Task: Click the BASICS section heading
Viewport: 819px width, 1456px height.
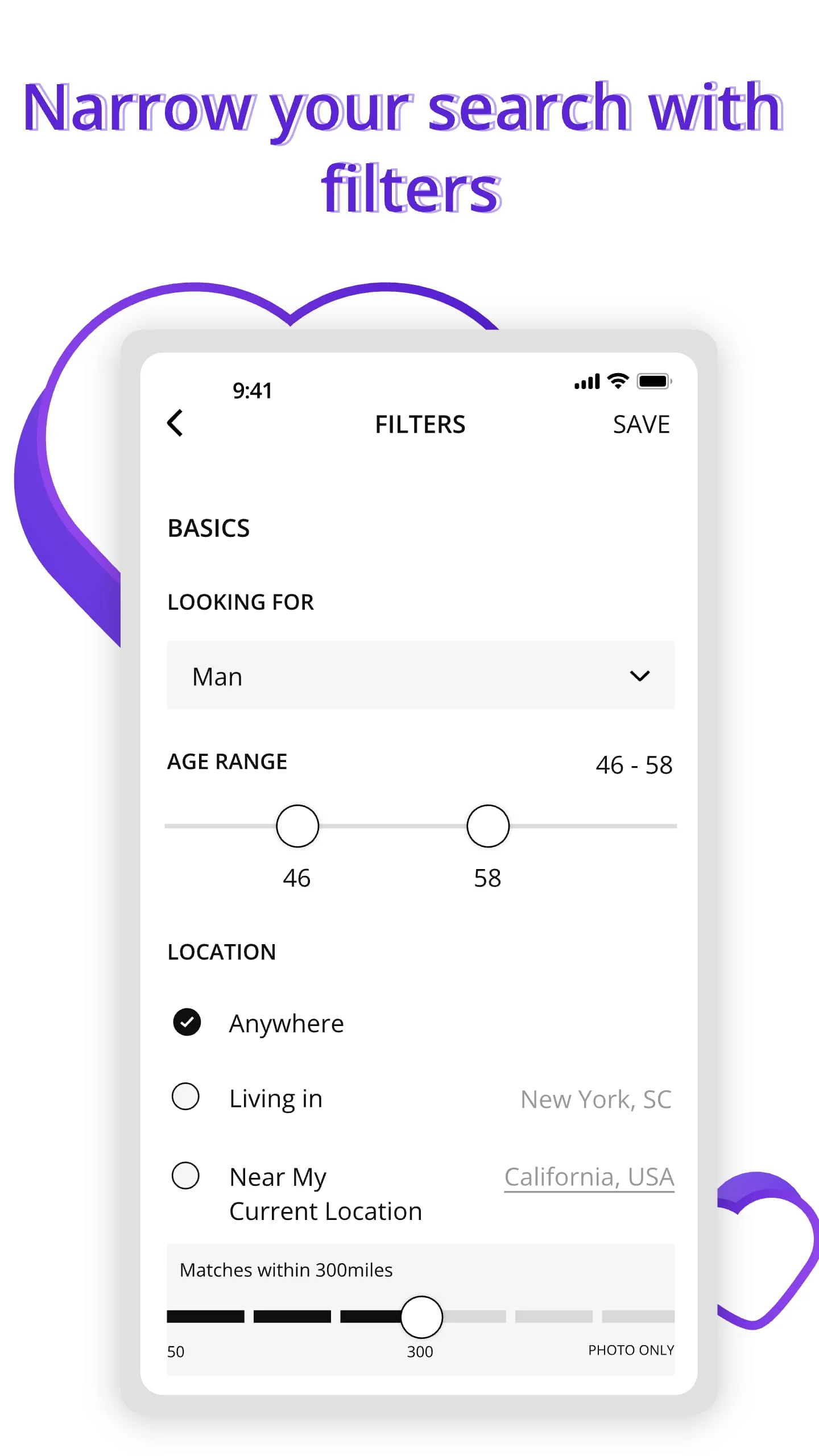Action: pos(208,528)
